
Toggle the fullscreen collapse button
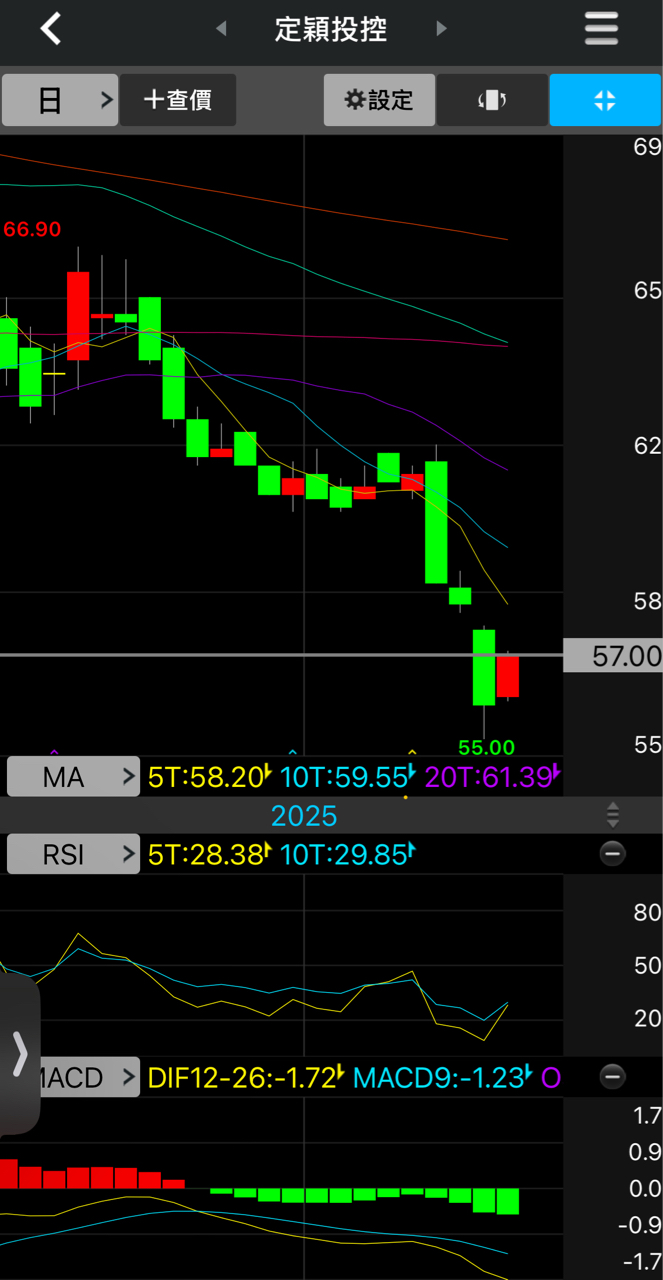(605, 100)
